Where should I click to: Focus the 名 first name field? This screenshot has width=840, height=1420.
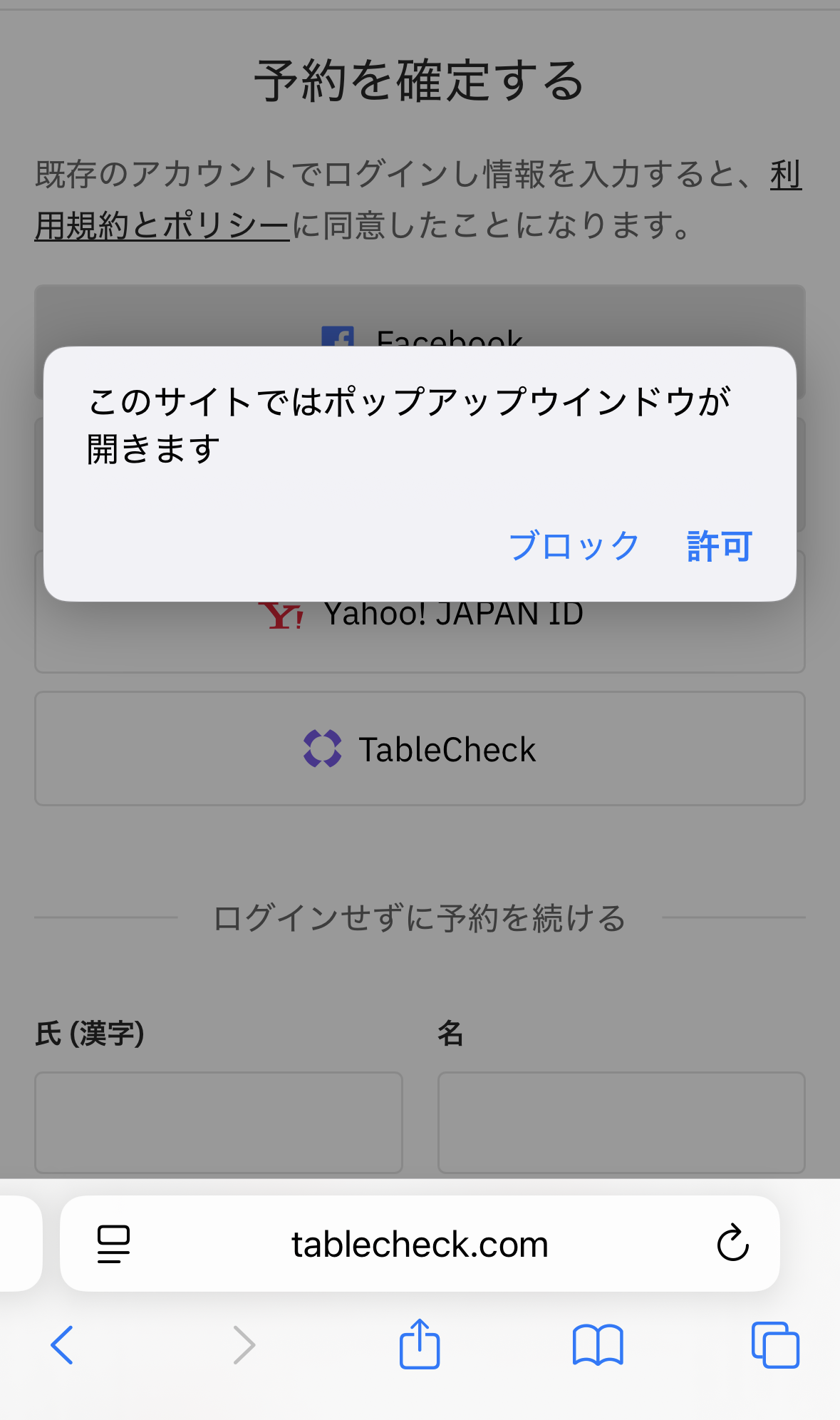(621, 1122)
